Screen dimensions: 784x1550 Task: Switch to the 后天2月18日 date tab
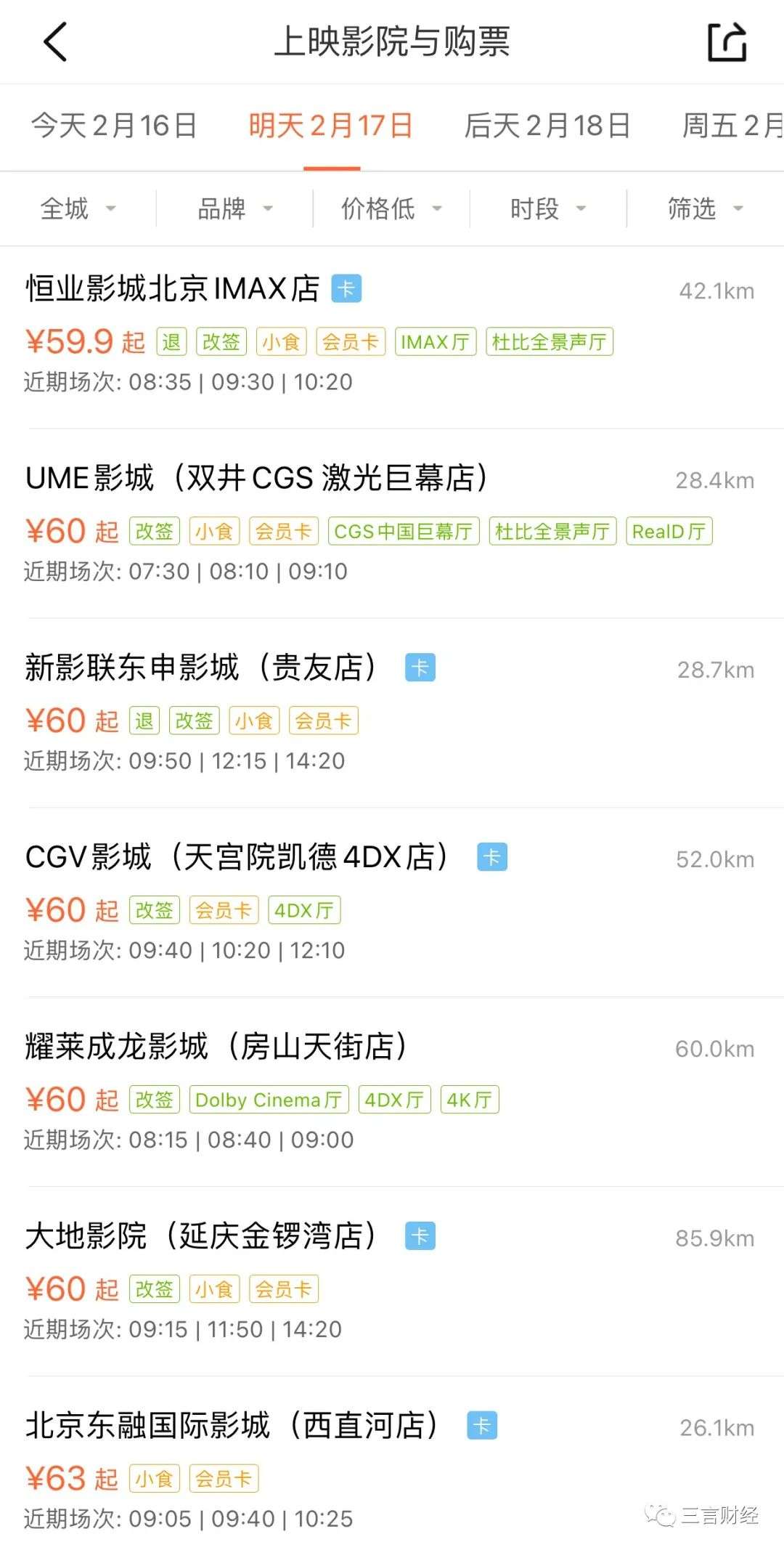tap(547, 126)
